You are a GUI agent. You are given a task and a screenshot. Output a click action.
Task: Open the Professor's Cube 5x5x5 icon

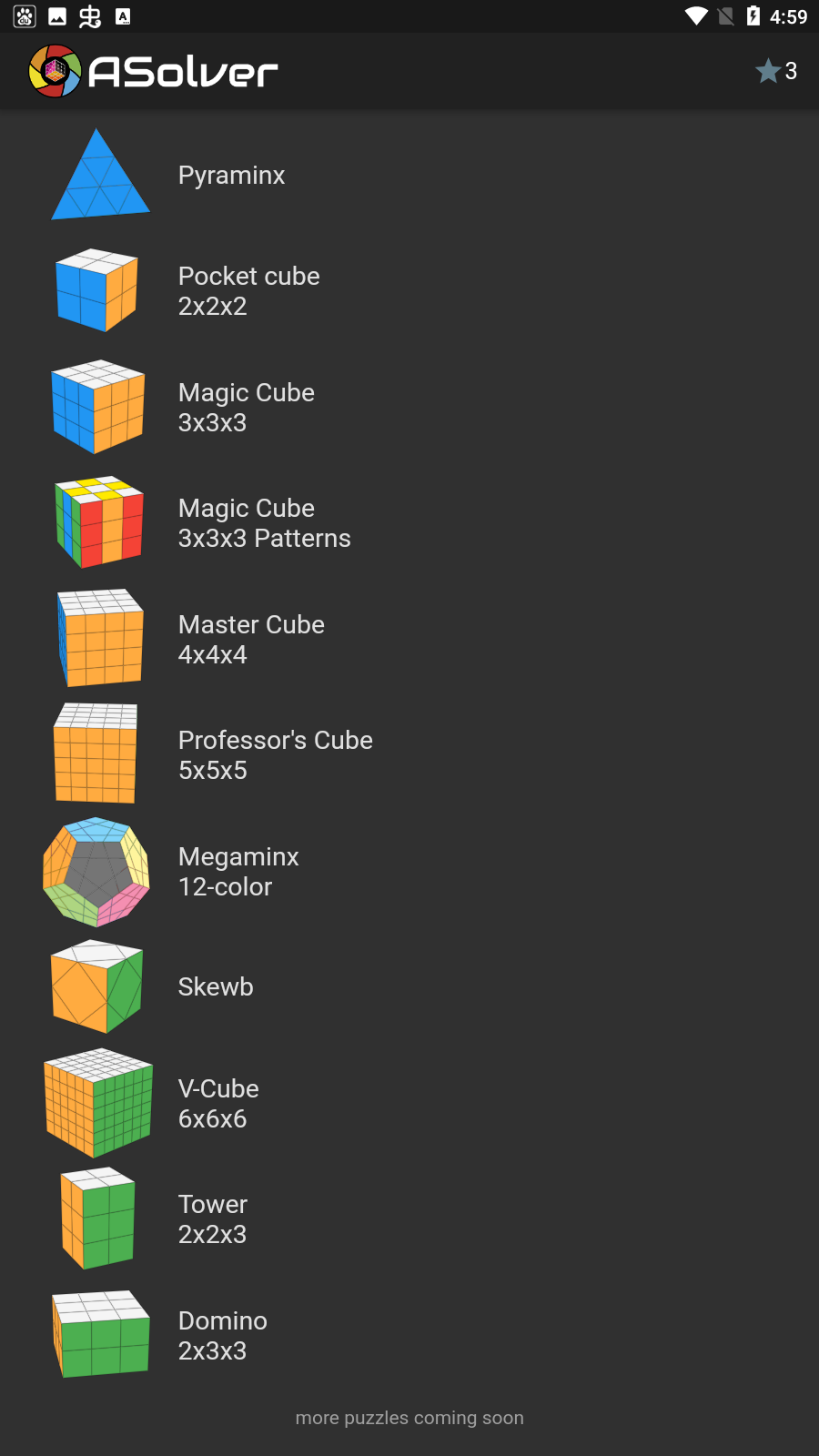click(96, 753)
